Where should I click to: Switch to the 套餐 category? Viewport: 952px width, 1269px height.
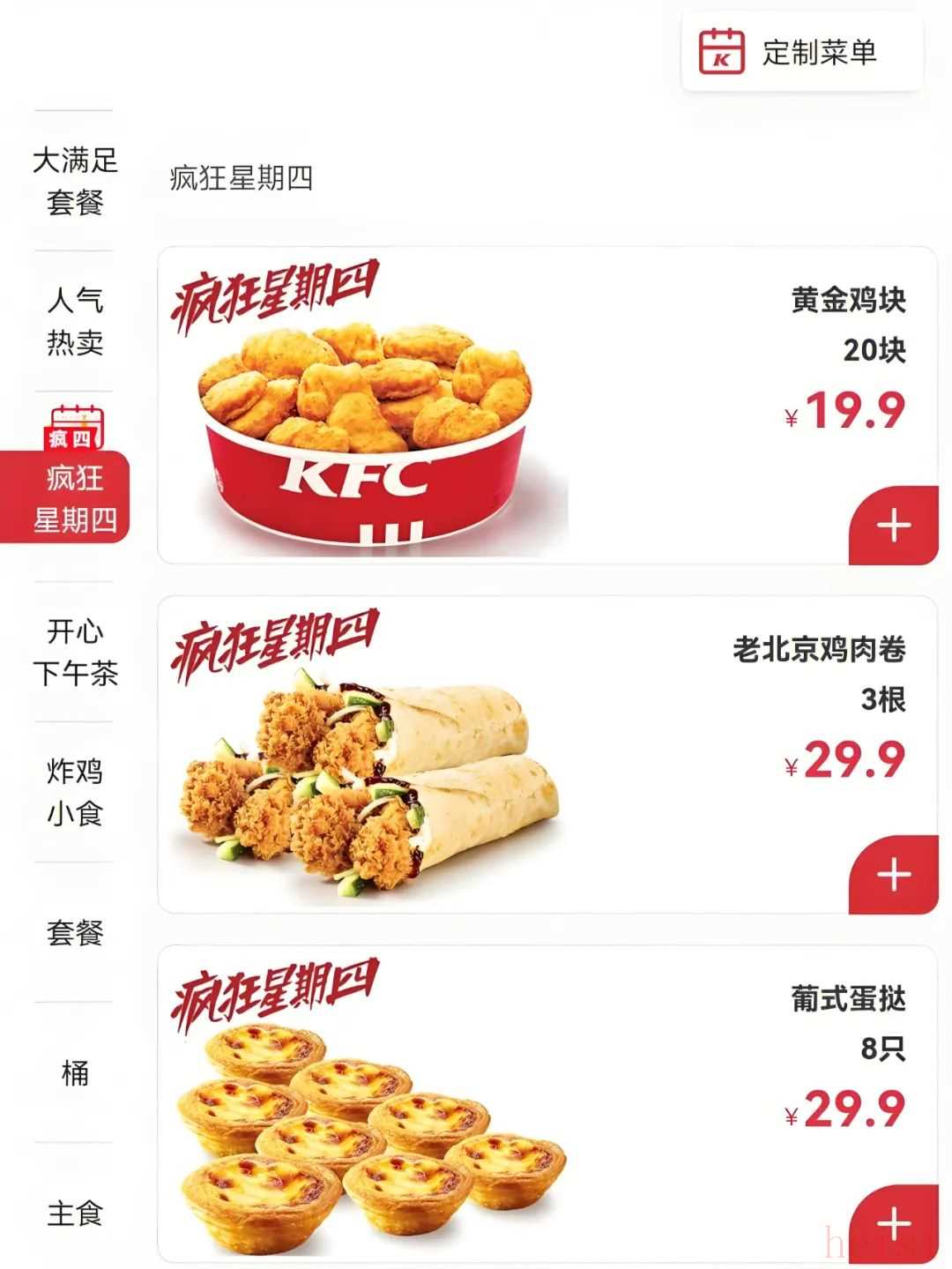(75, 933)
